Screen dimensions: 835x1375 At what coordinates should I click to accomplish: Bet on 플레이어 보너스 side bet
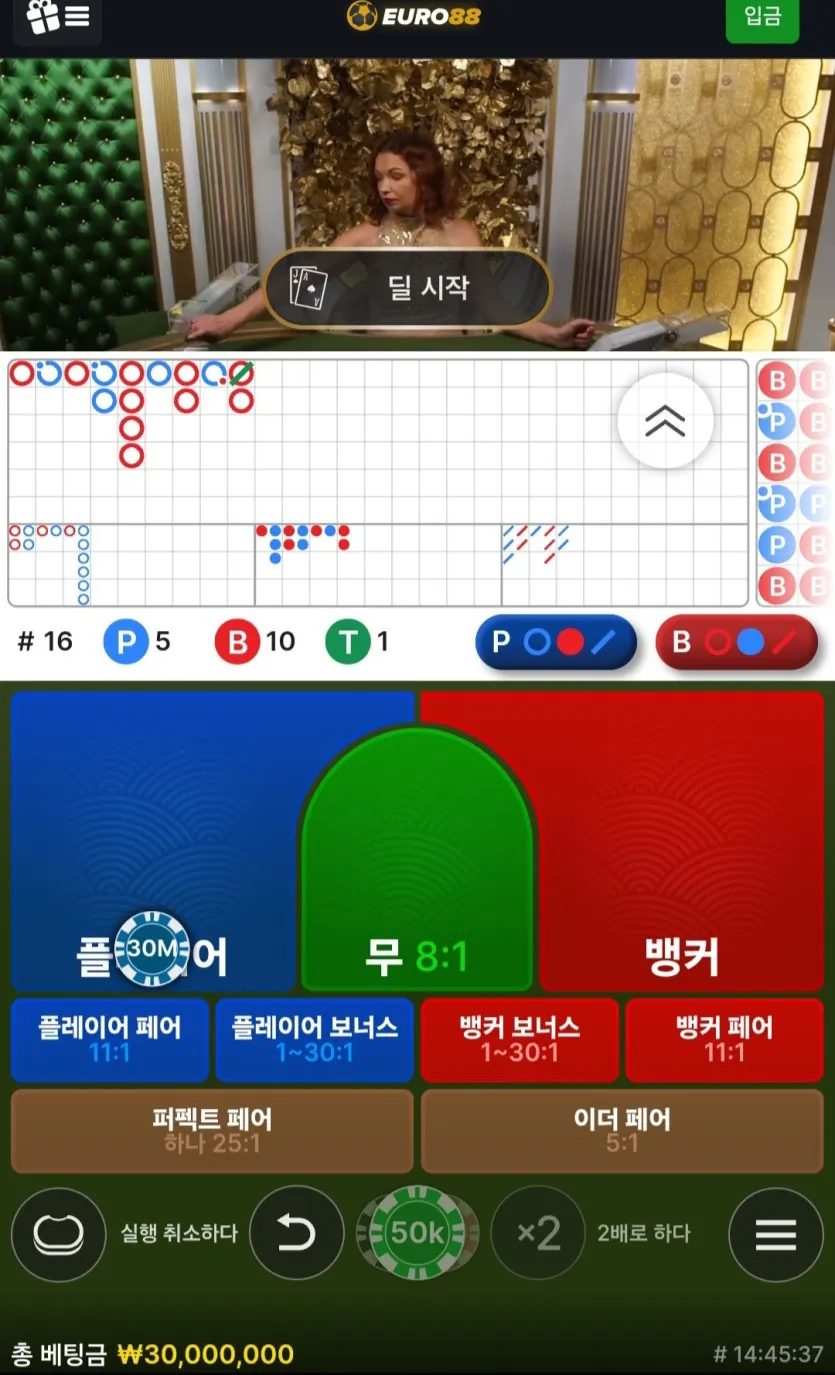[314, 1039]
